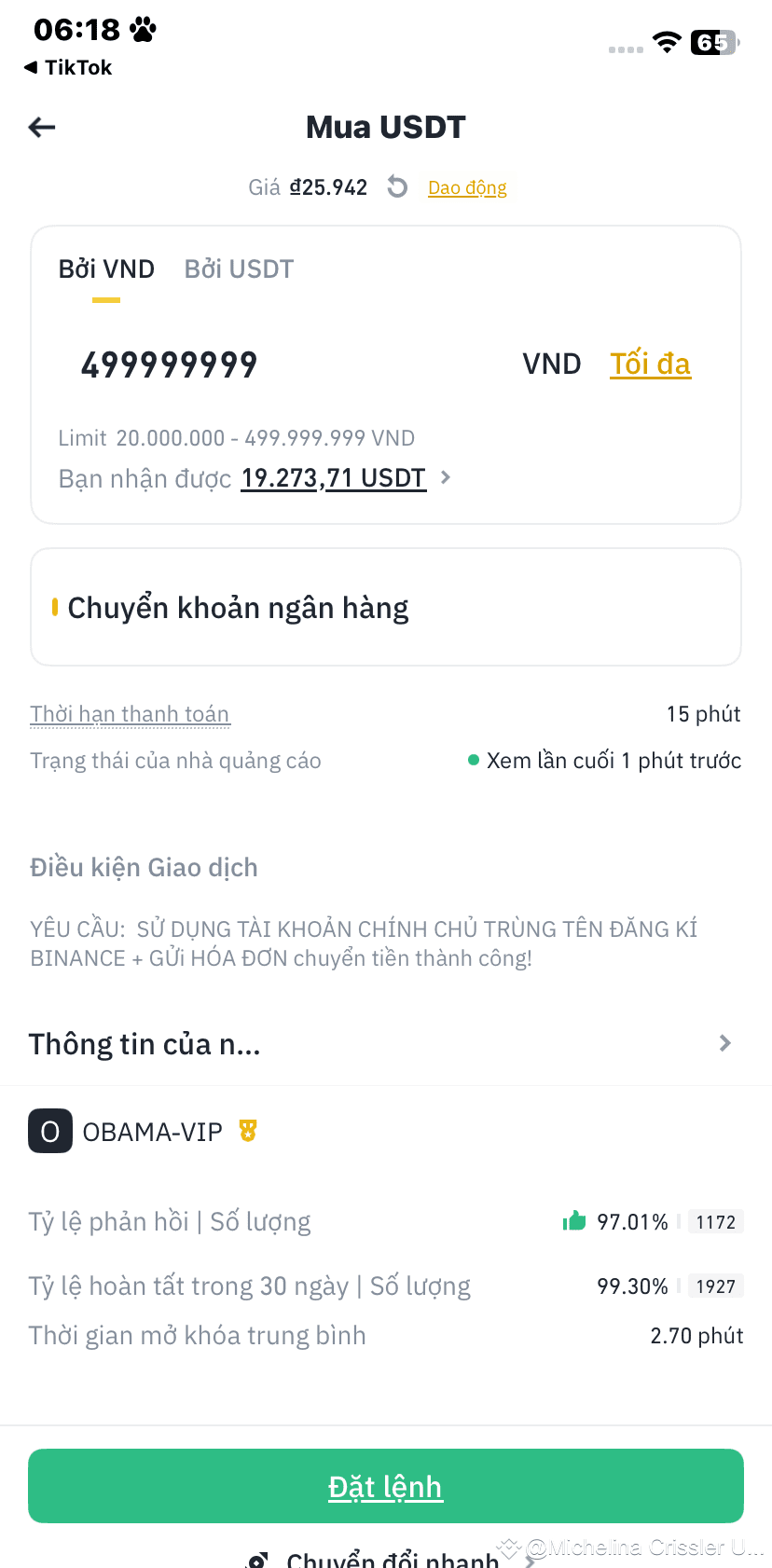Open the OBAMA-VIP merchant avatar
772x1568 pixels.
(48, 1131)
